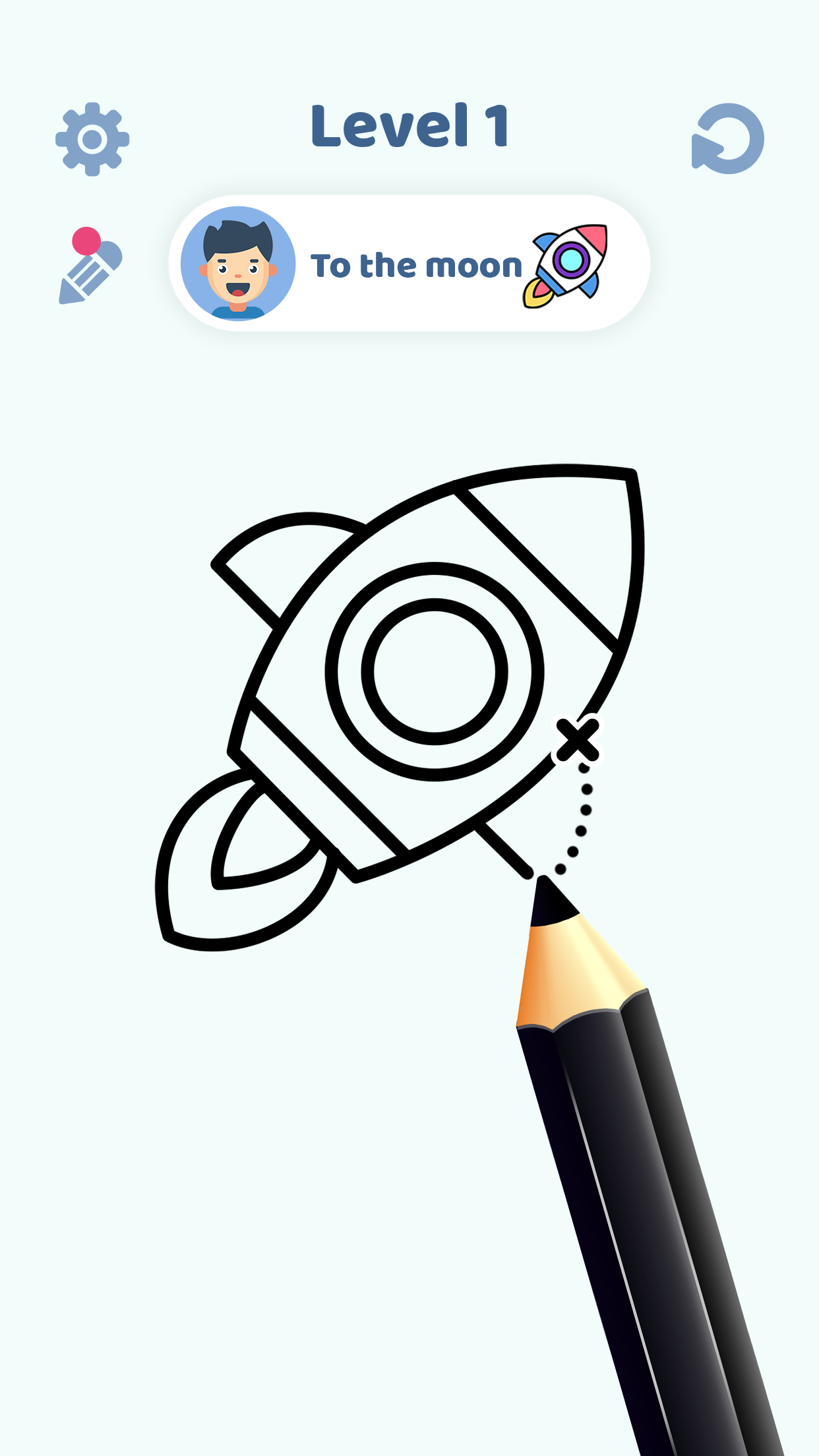Open the settings gear
Viewport: 819px width, 1456px height.
coord(92,139)
